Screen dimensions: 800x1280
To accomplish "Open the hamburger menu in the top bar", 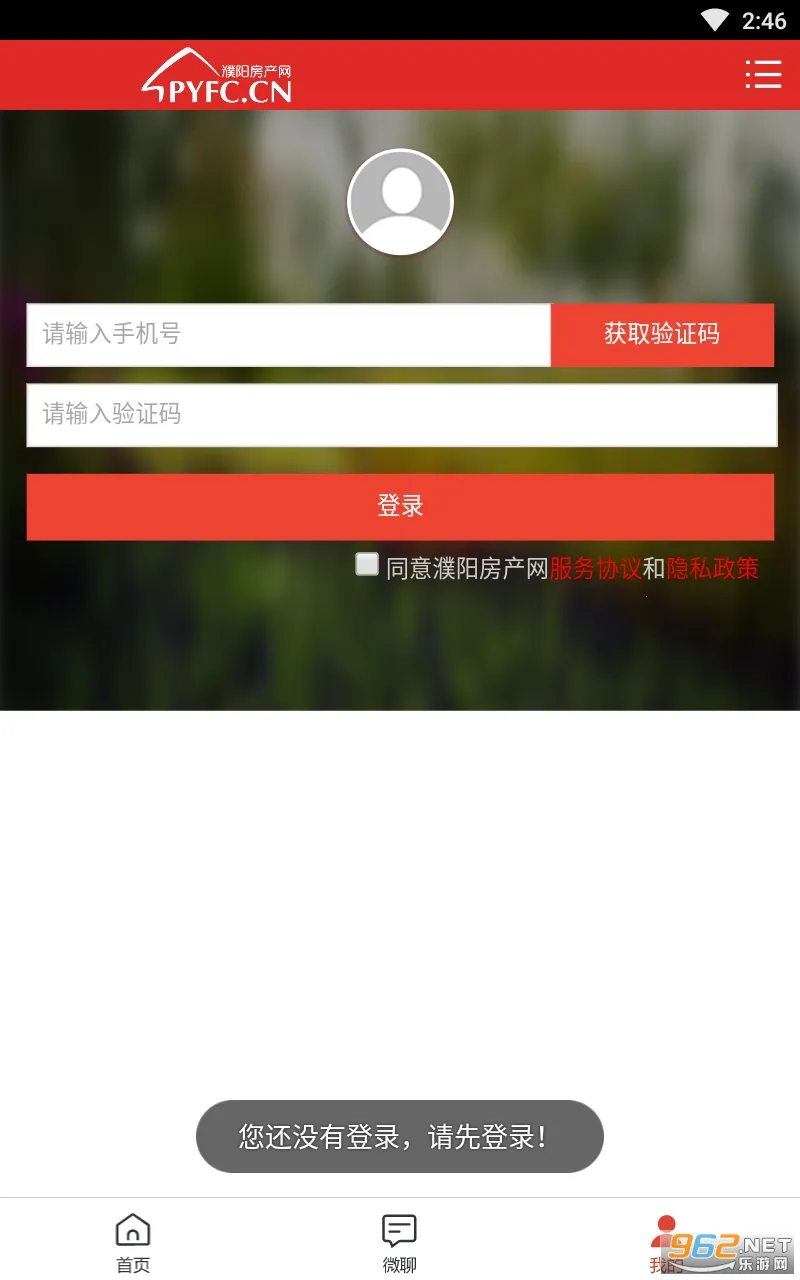I will pos(763,74).
